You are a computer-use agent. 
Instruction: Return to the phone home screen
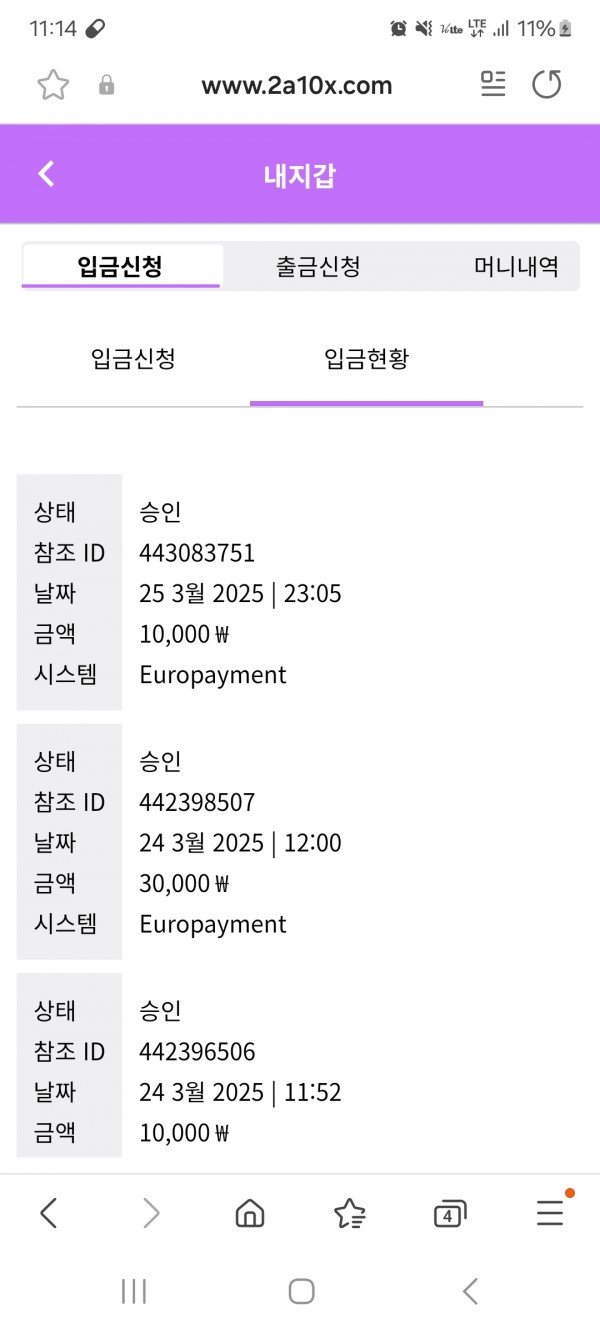(x=301, y=1291)
